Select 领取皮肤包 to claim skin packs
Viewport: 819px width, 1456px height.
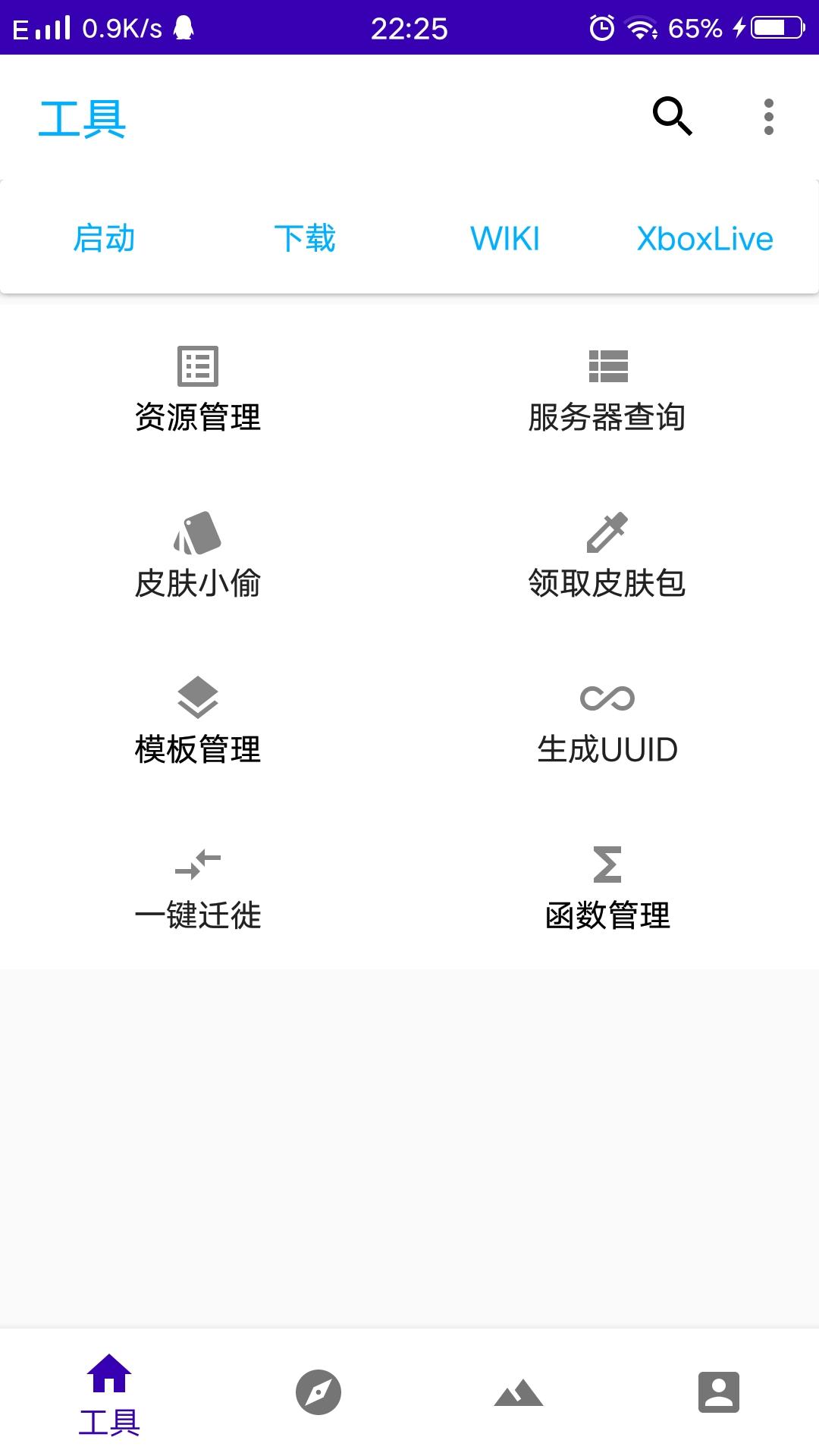tap(607, 557)
